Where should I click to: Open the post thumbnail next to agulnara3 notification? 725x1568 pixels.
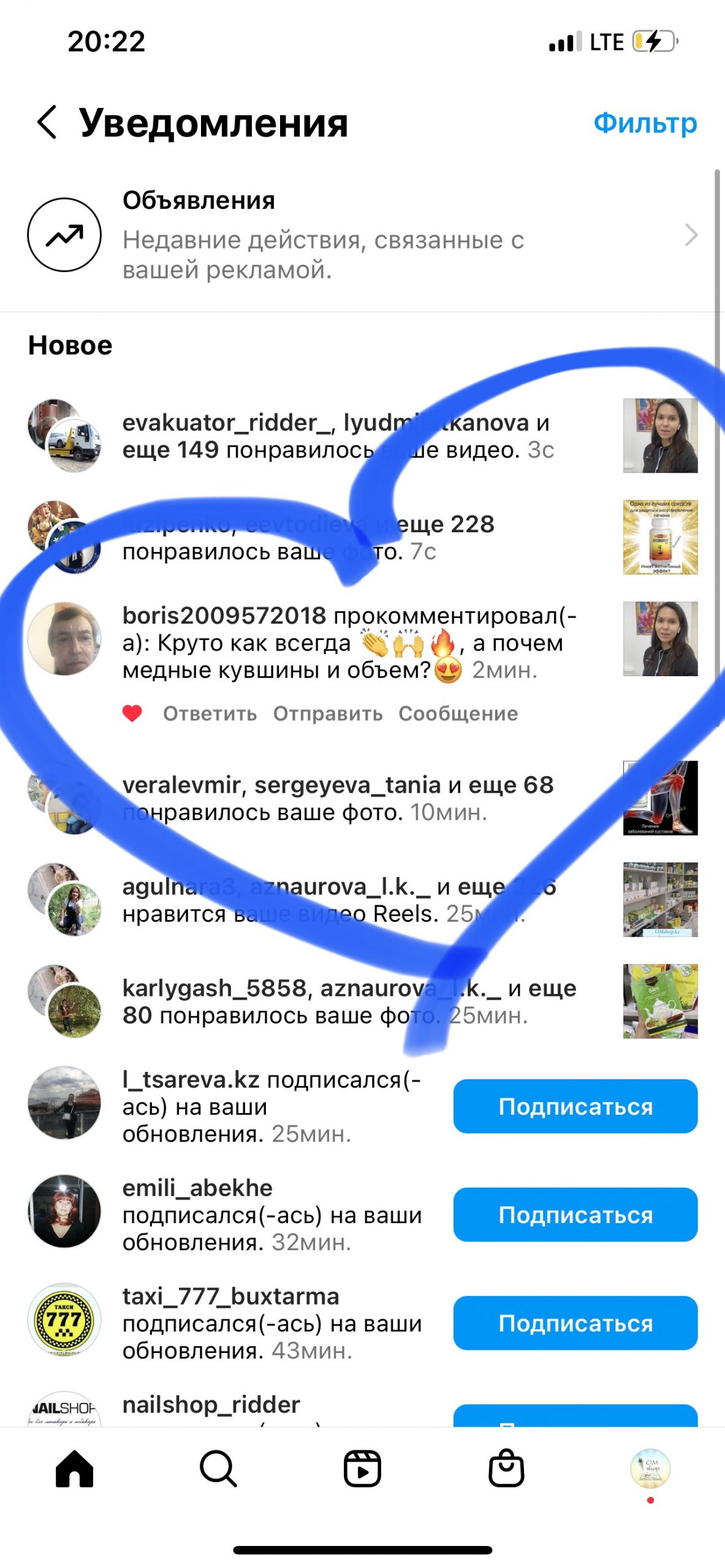[660, 899]
